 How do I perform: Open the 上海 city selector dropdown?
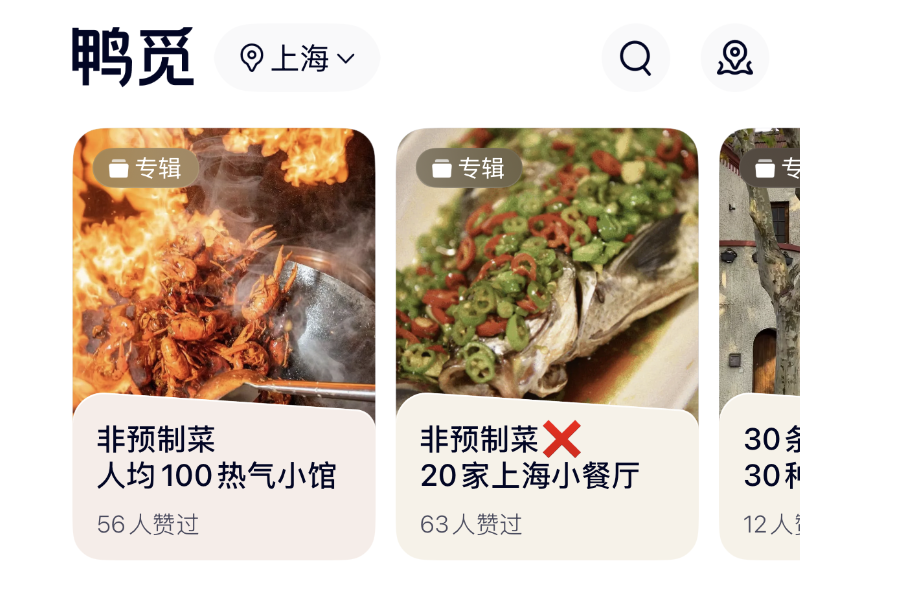pos(297,58)
